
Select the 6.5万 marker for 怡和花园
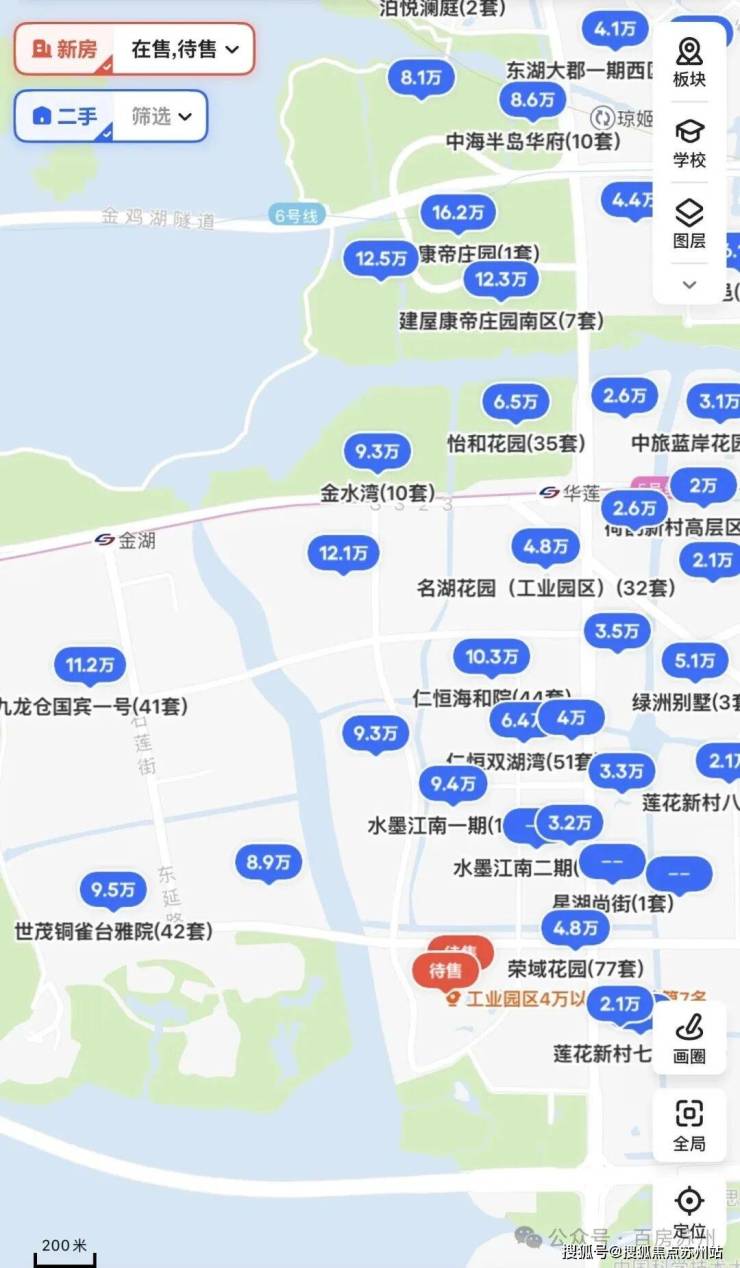tap(516, 402)
